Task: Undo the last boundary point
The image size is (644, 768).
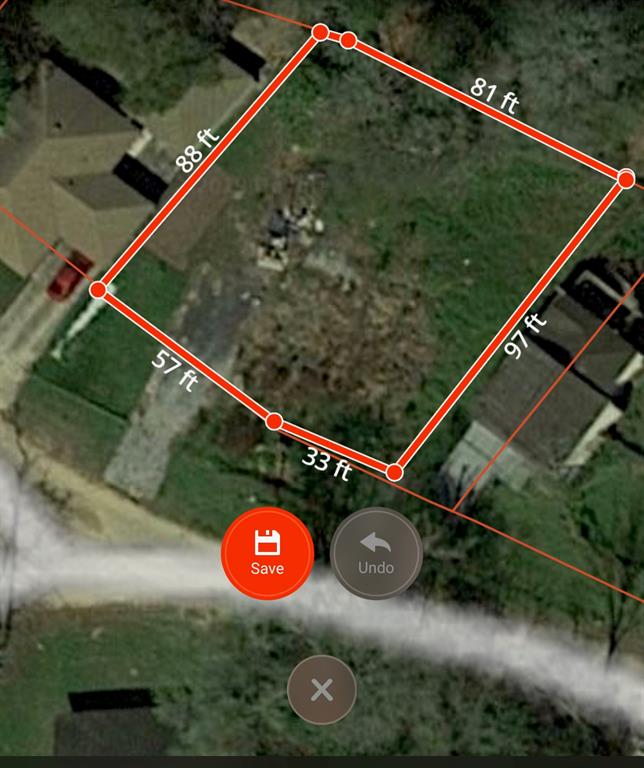Action: pos(376,553)
